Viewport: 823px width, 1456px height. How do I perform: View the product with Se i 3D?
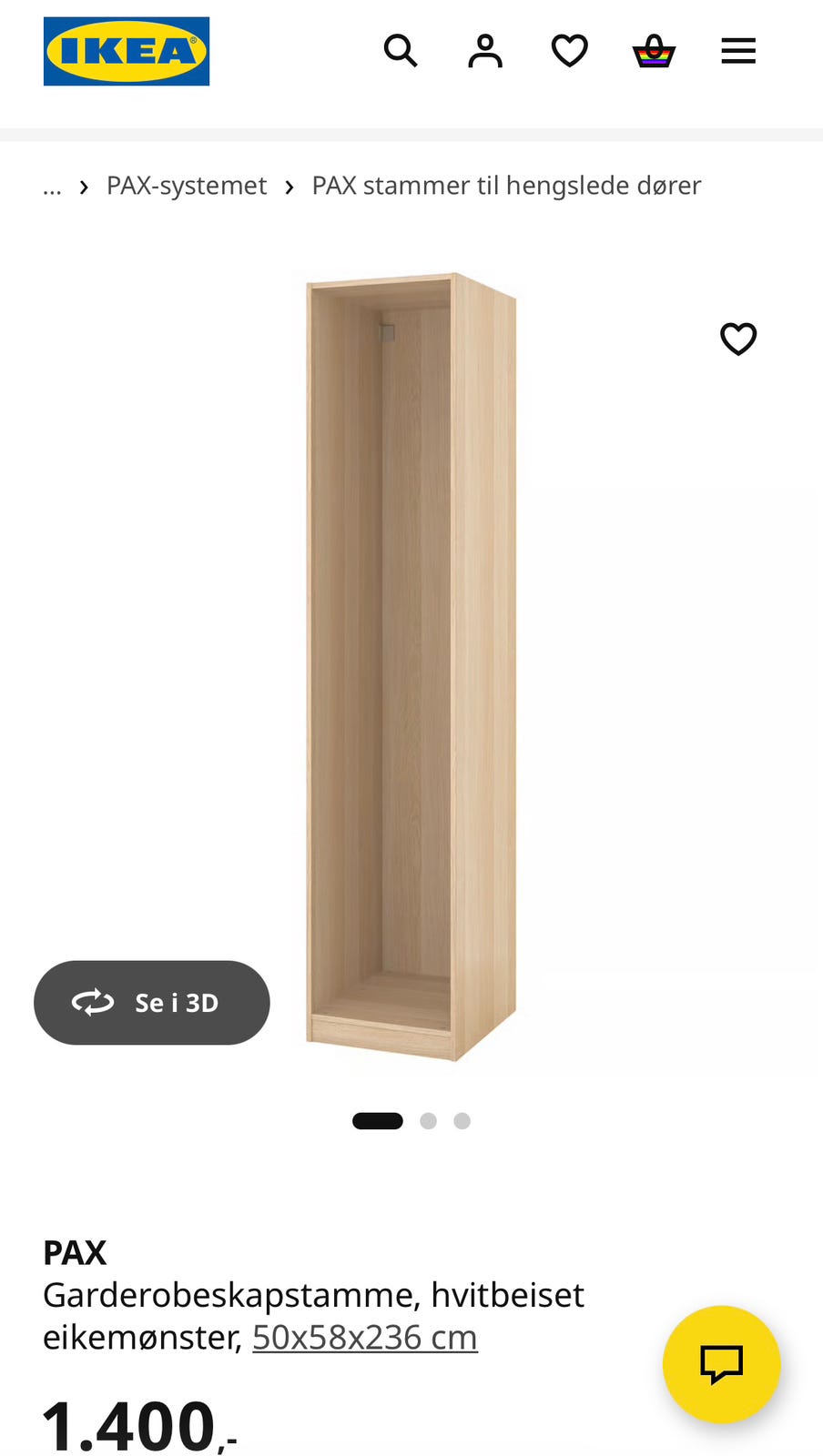(x=152, y=1003)
